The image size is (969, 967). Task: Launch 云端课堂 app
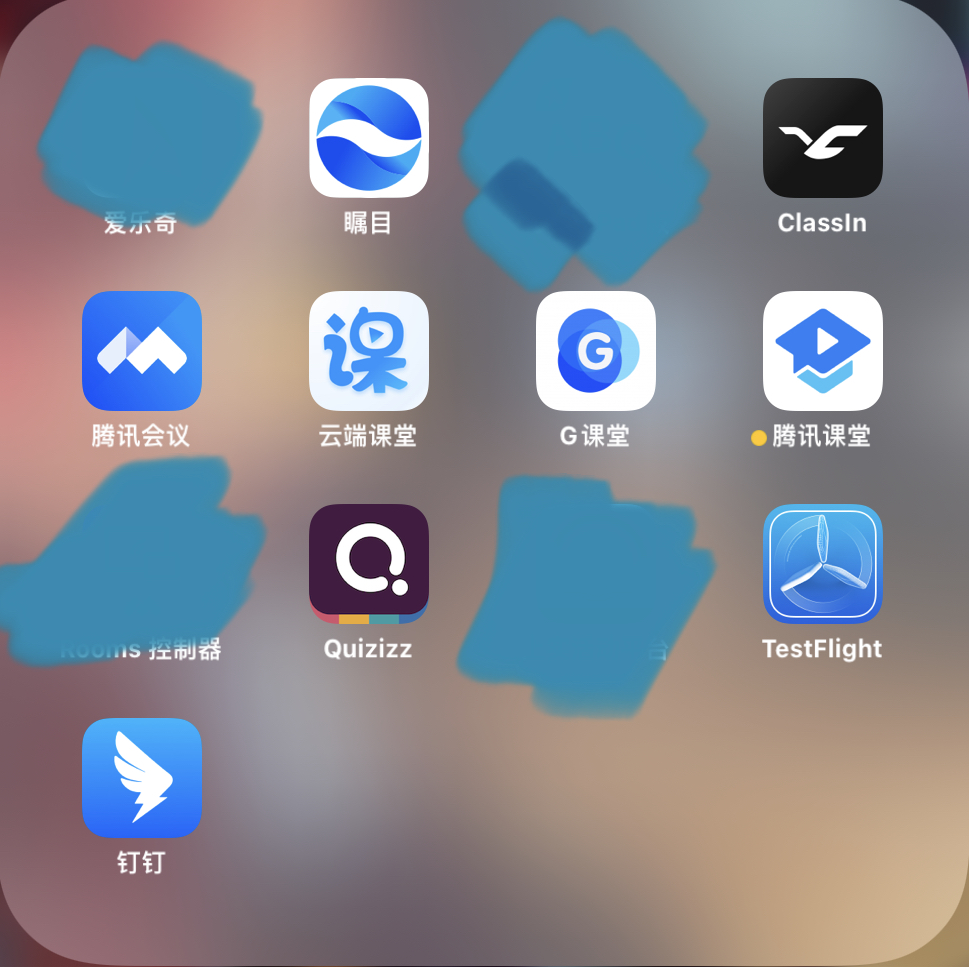coord(368,351)
